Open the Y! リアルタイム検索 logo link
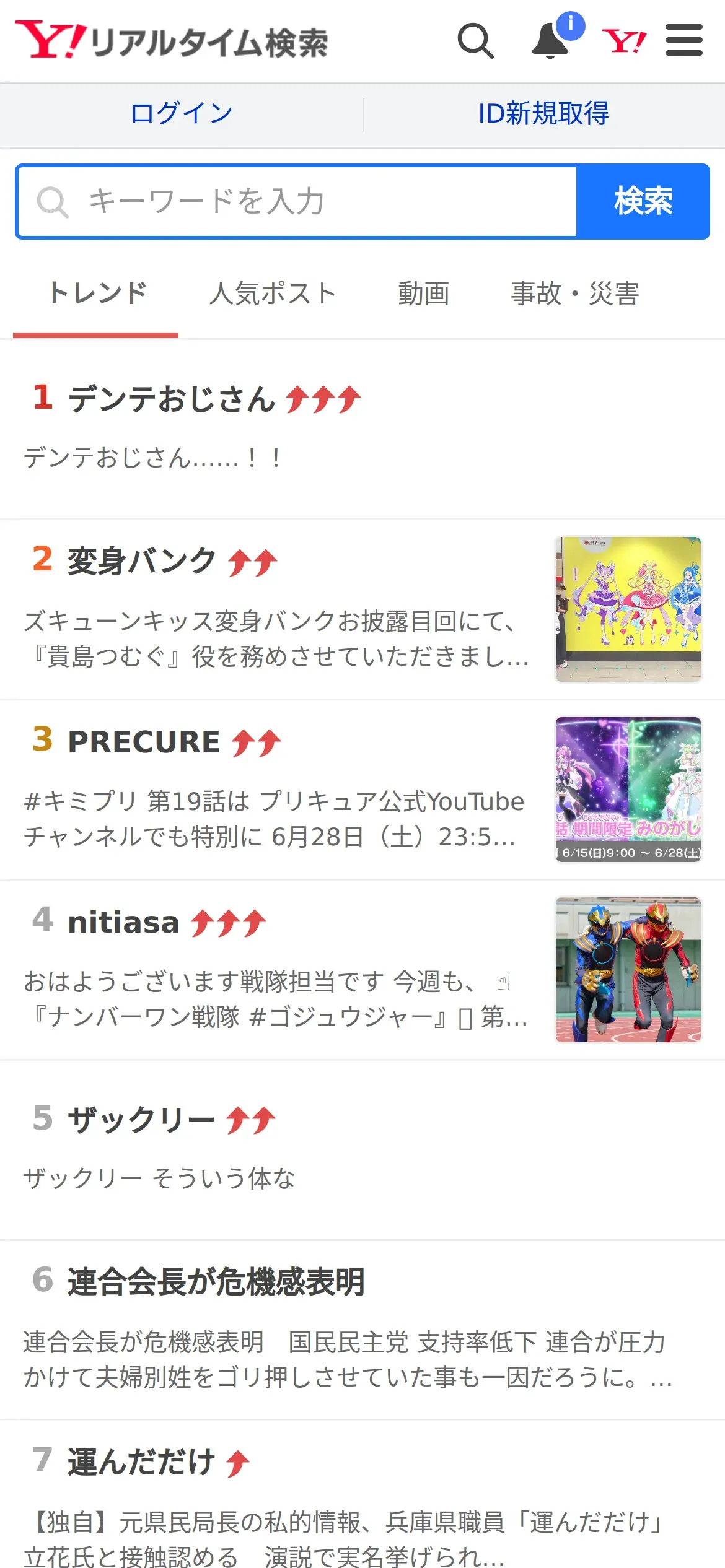The width and height of the screenshot is (725, 1568). (x=172, y=41)
